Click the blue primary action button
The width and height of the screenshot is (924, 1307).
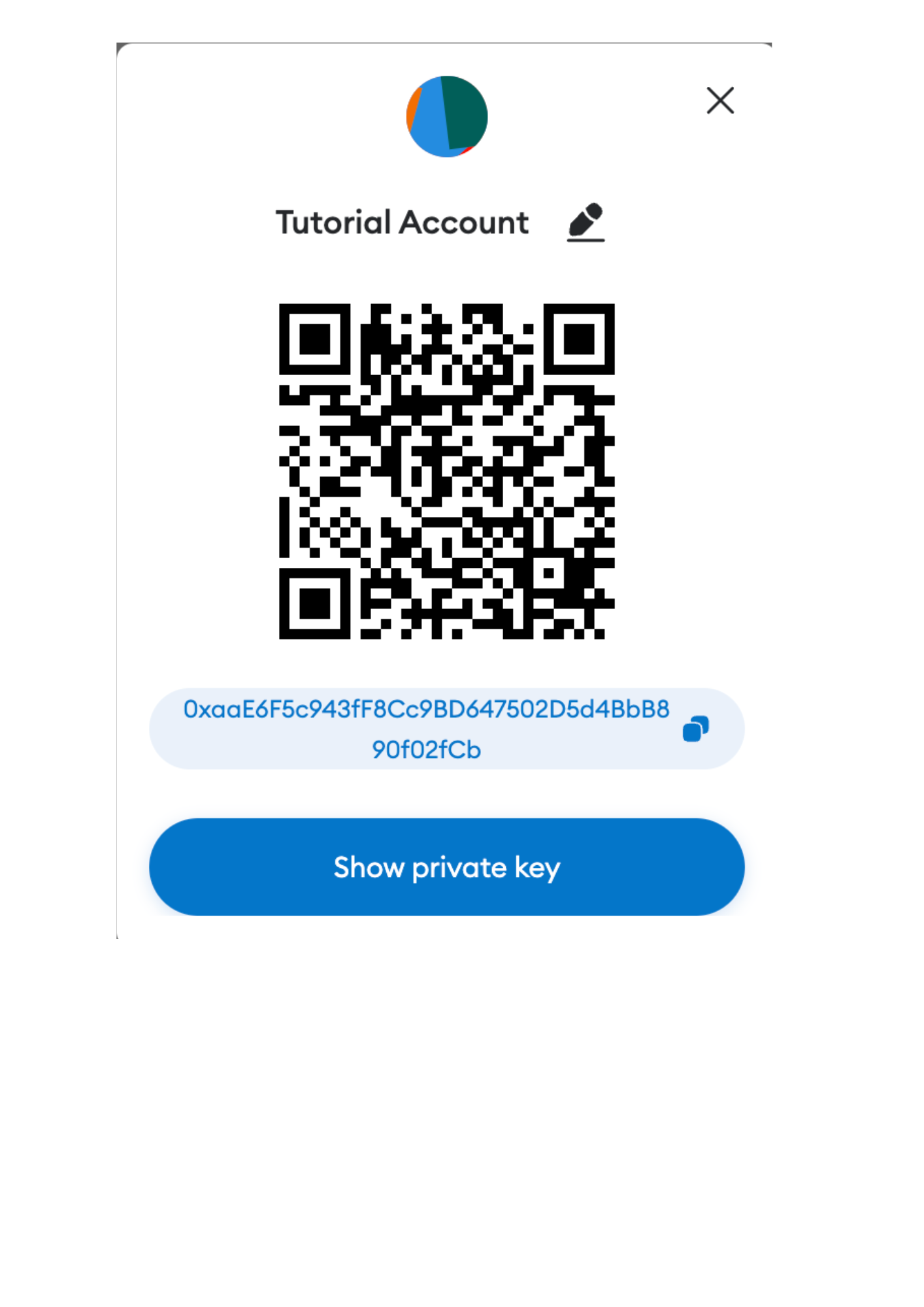446,867
